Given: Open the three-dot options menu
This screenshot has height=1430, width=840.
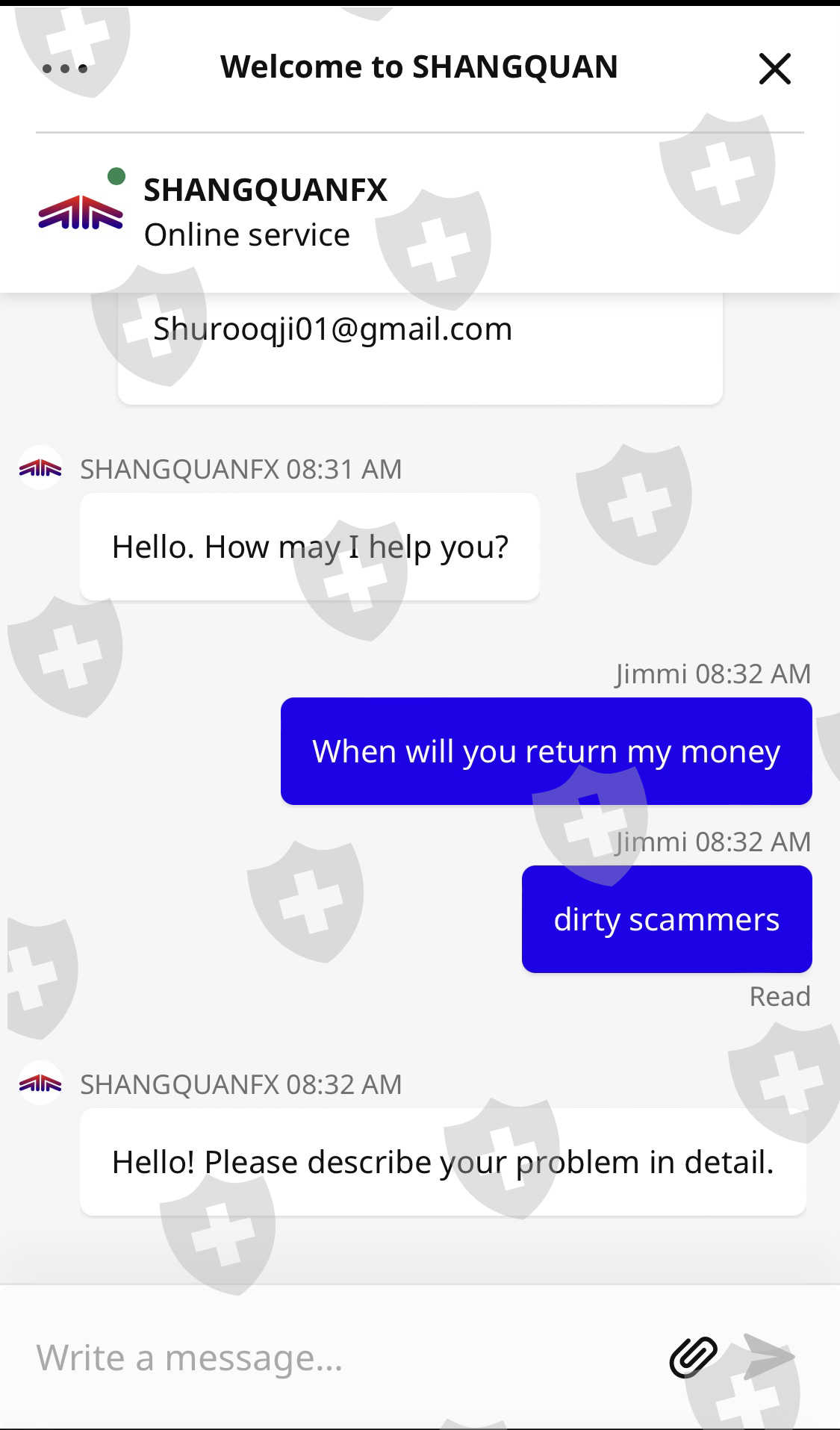Looking at the screenshot, I should 65,69.
